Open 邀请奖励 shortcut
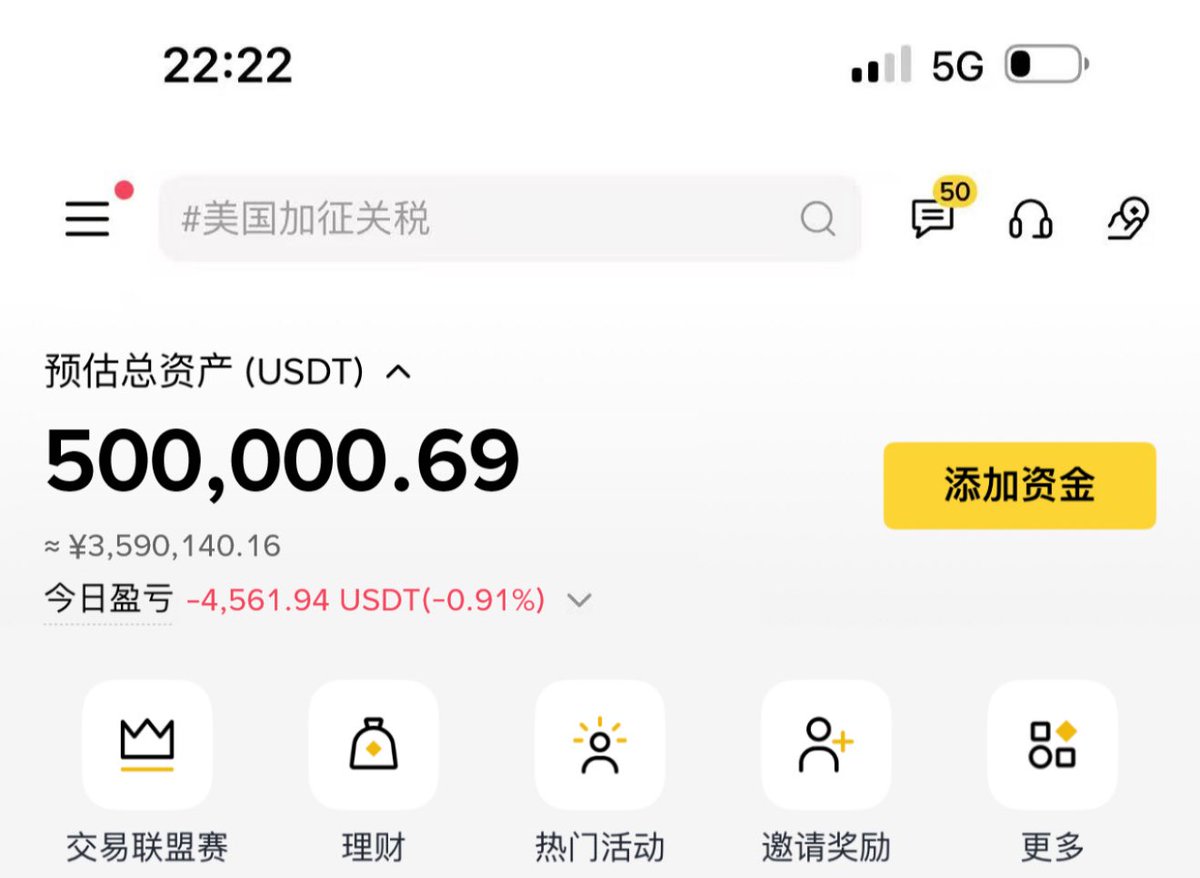This screenshot has width=1200, height=878. 825,745
